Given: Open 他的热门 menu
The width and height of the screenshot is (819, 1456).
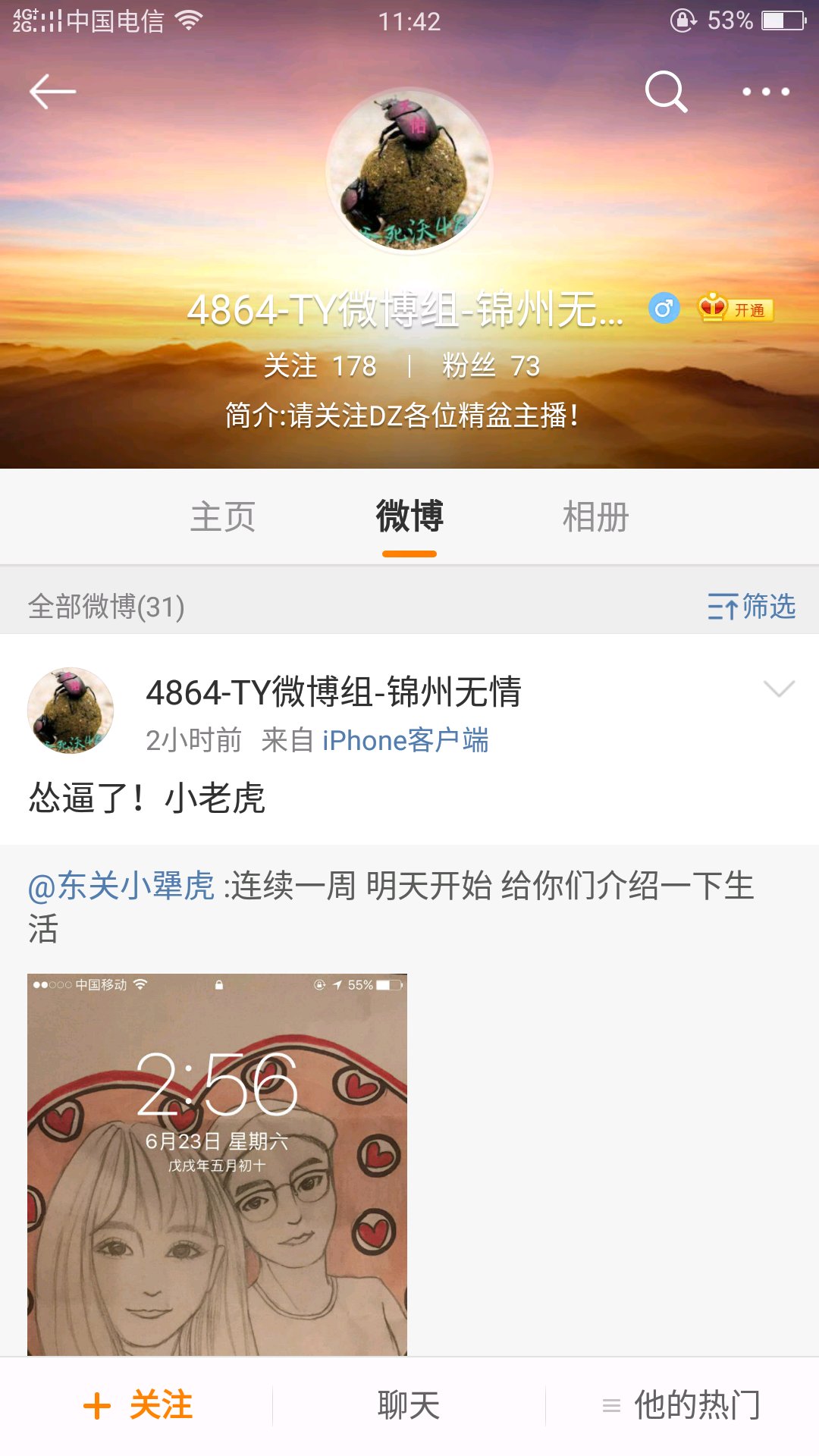Looking at the screenshot, I should tap(681, 1405).
